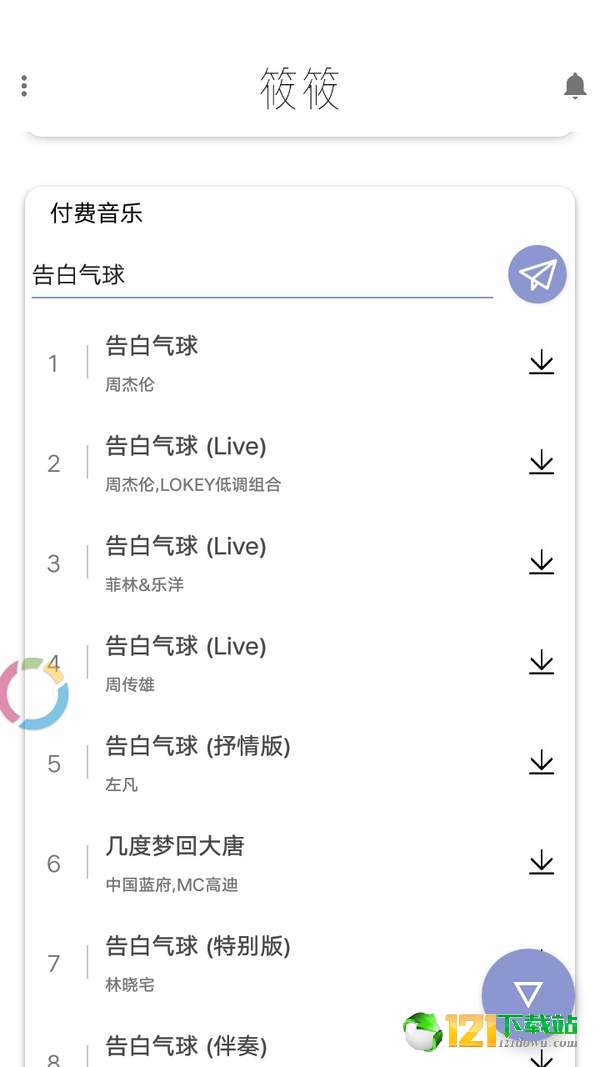Screen dimensions: 600x1067
Task: Open the notifications bell
Action: (575, 86)
